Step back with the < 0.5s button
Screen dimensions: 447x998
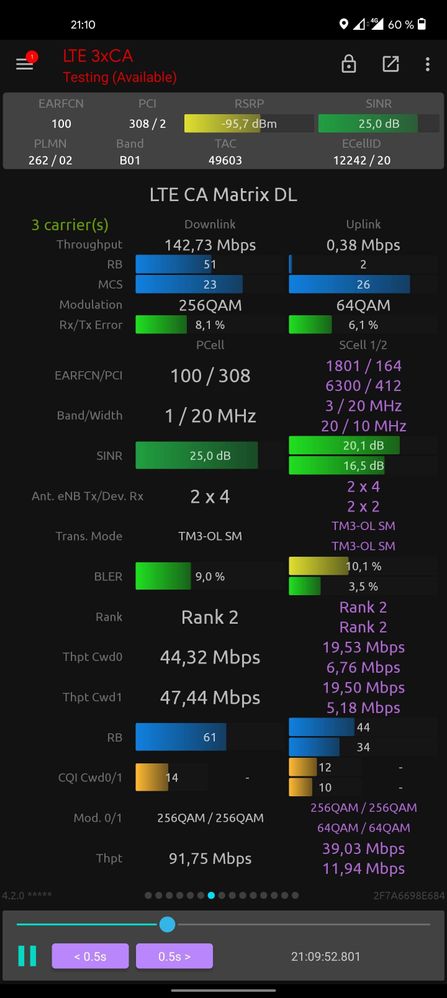(x=90, y=956)
